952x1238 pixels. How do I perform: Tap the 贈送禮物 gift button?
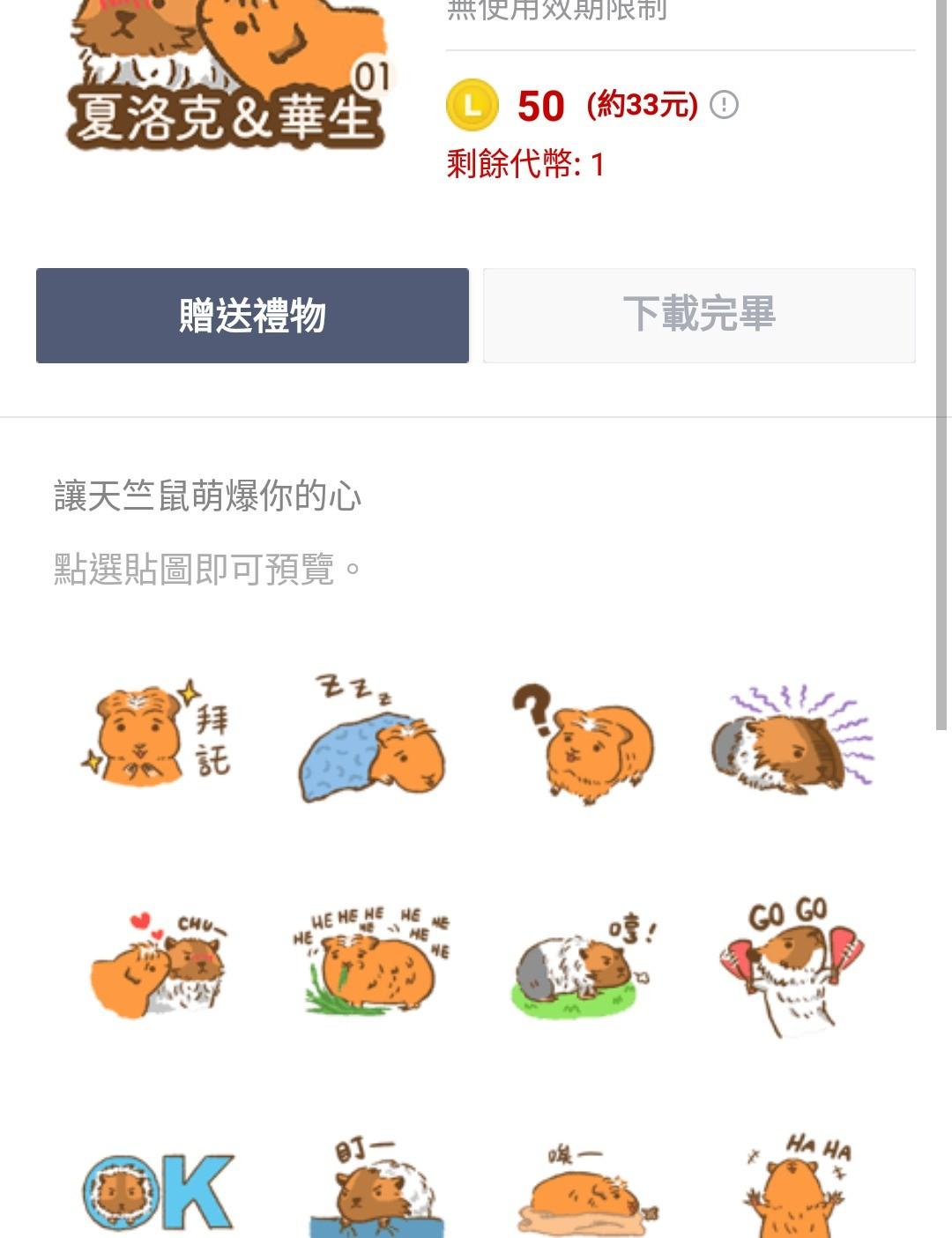point(252,316)
